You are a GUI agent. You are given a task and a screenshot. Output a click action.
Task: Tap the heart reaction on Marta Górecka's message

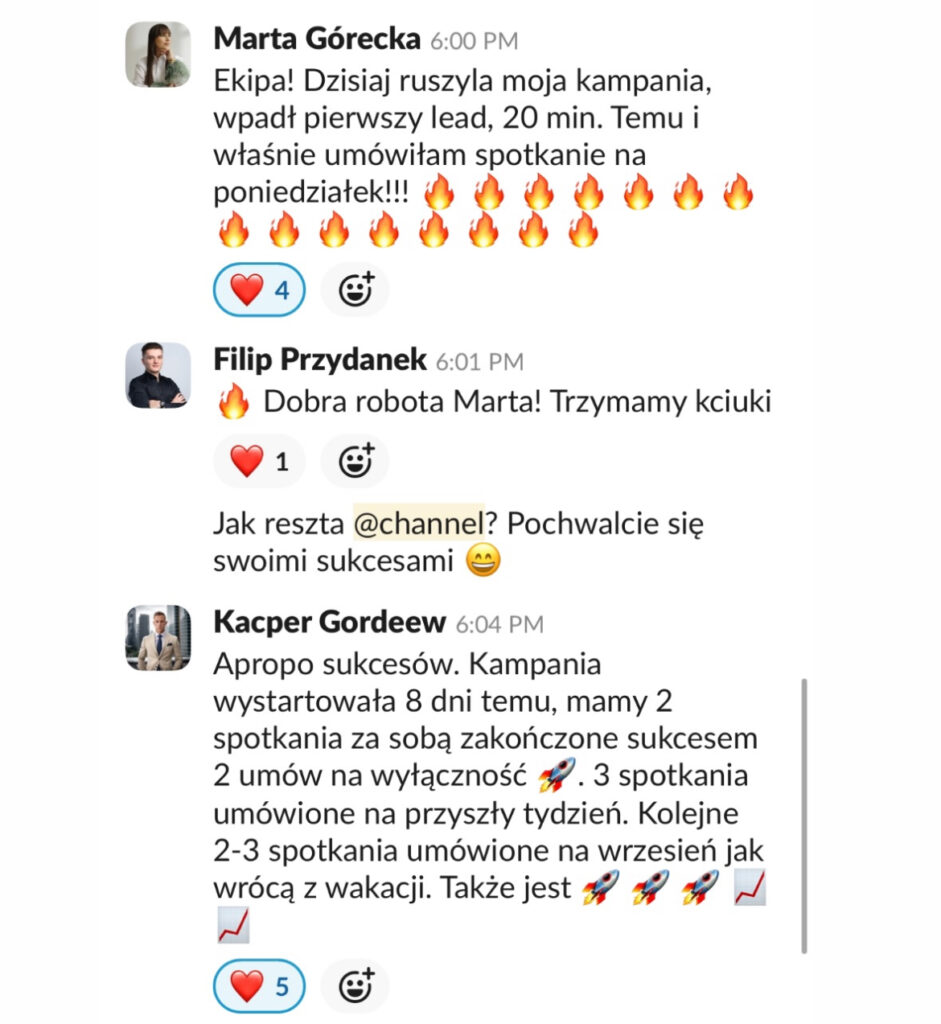click(x=259, y=290)
